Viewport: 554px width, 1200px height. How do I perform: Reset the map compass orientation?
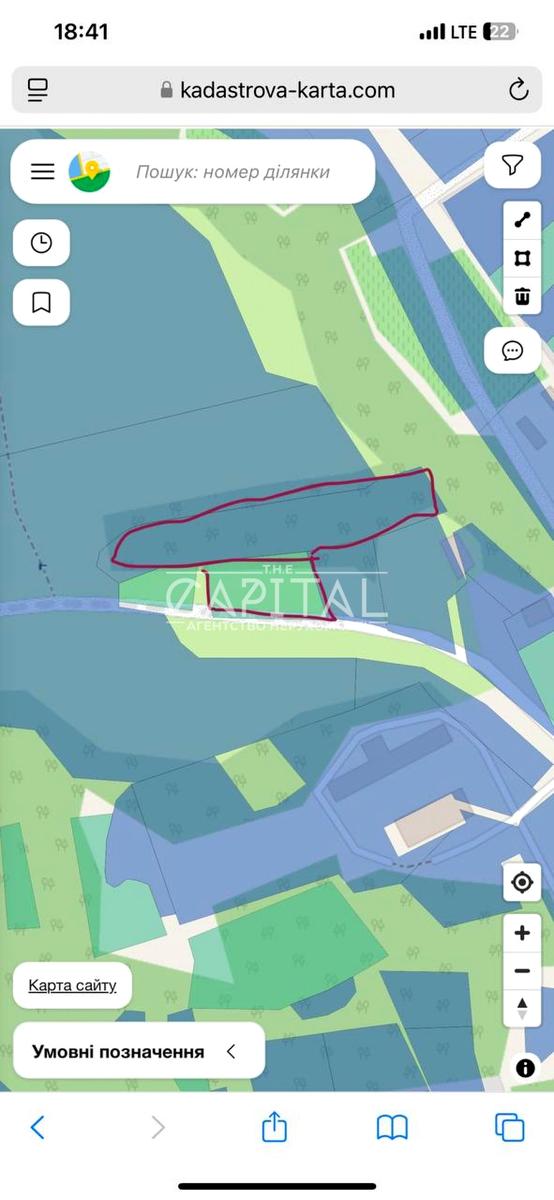522,1008
